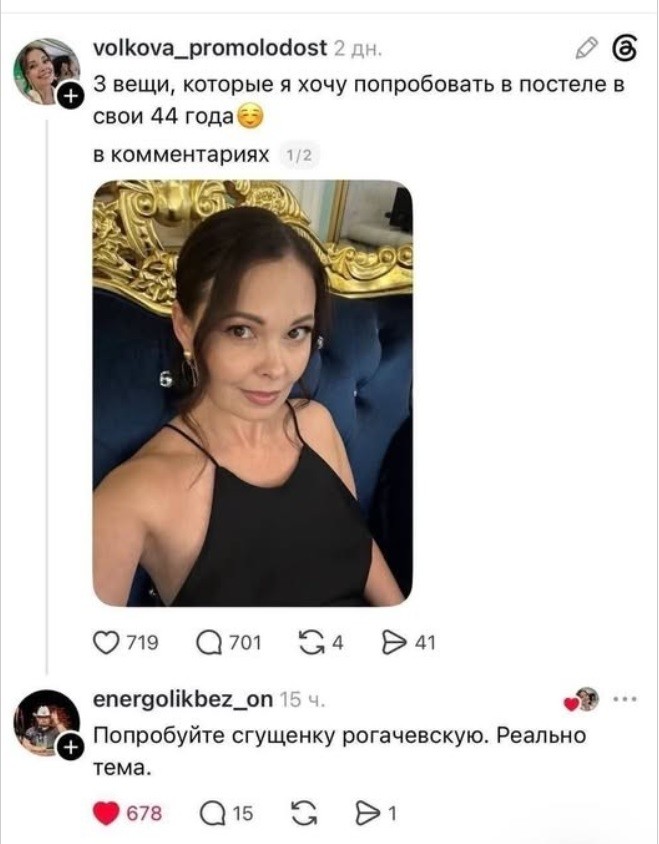The image size is (659, 844).
Task: Open comments on volkova_promolodost post
Action: pos(209,643)
